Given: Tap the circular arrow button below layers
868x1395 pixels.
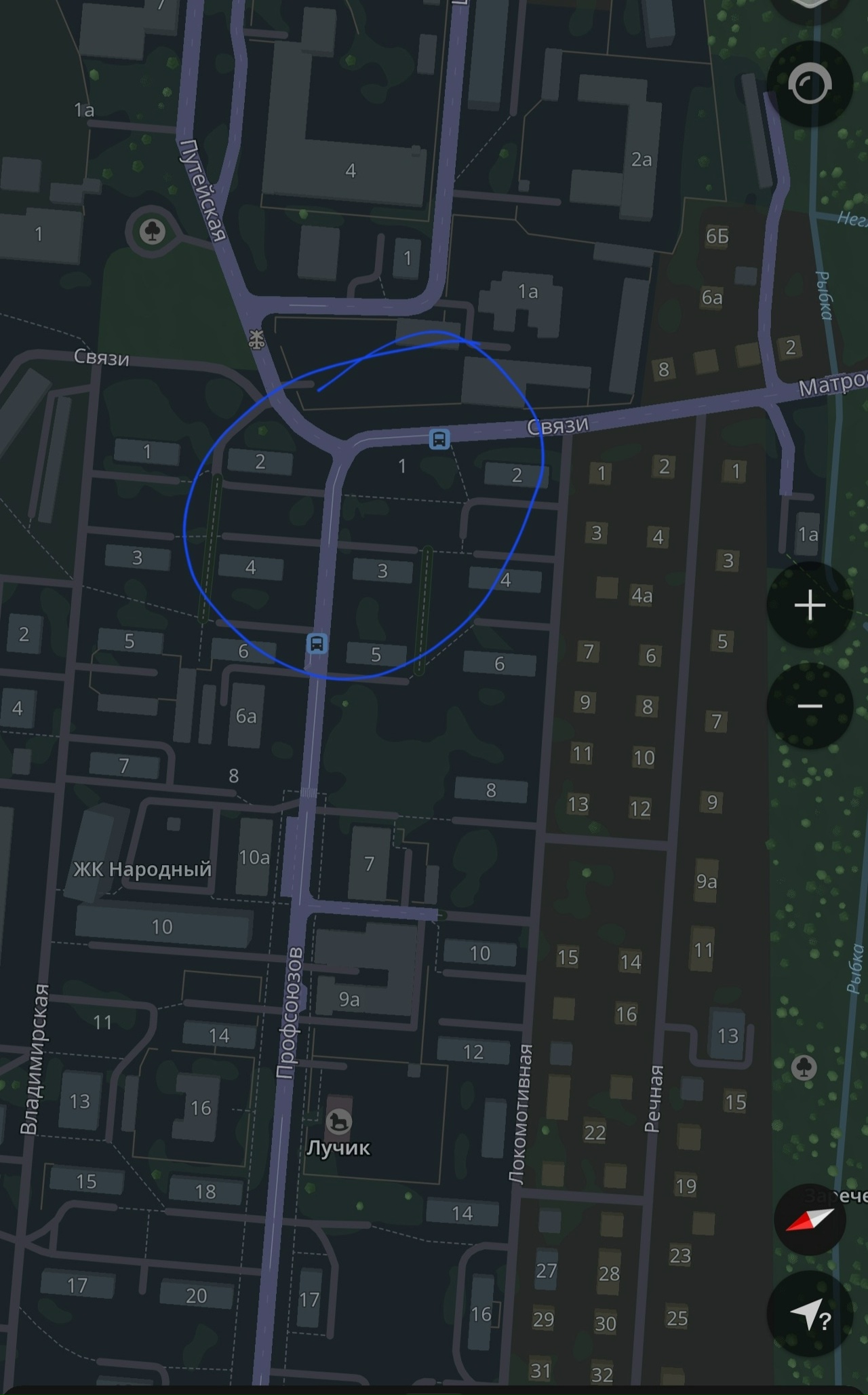Looking at the screenshot, I should [810, 85].
